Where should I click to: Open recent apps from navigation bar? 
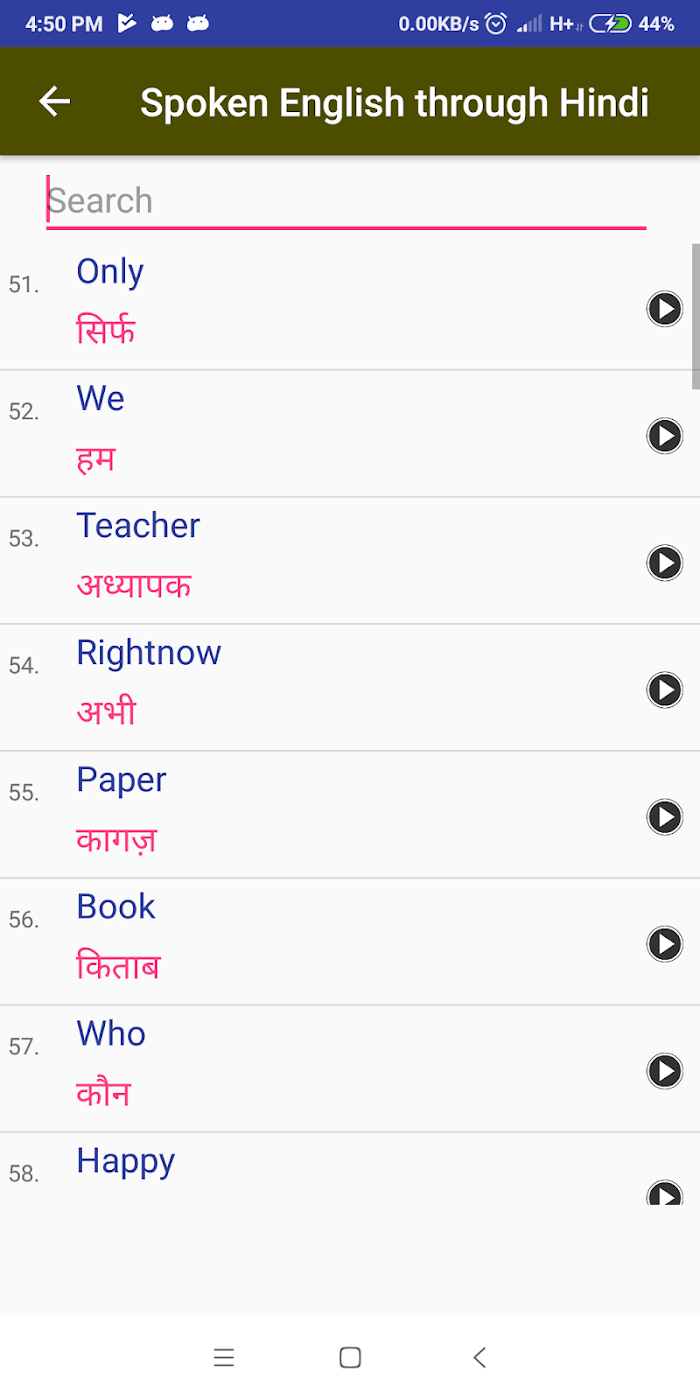pyautogui.click(x=224, y=1357)
